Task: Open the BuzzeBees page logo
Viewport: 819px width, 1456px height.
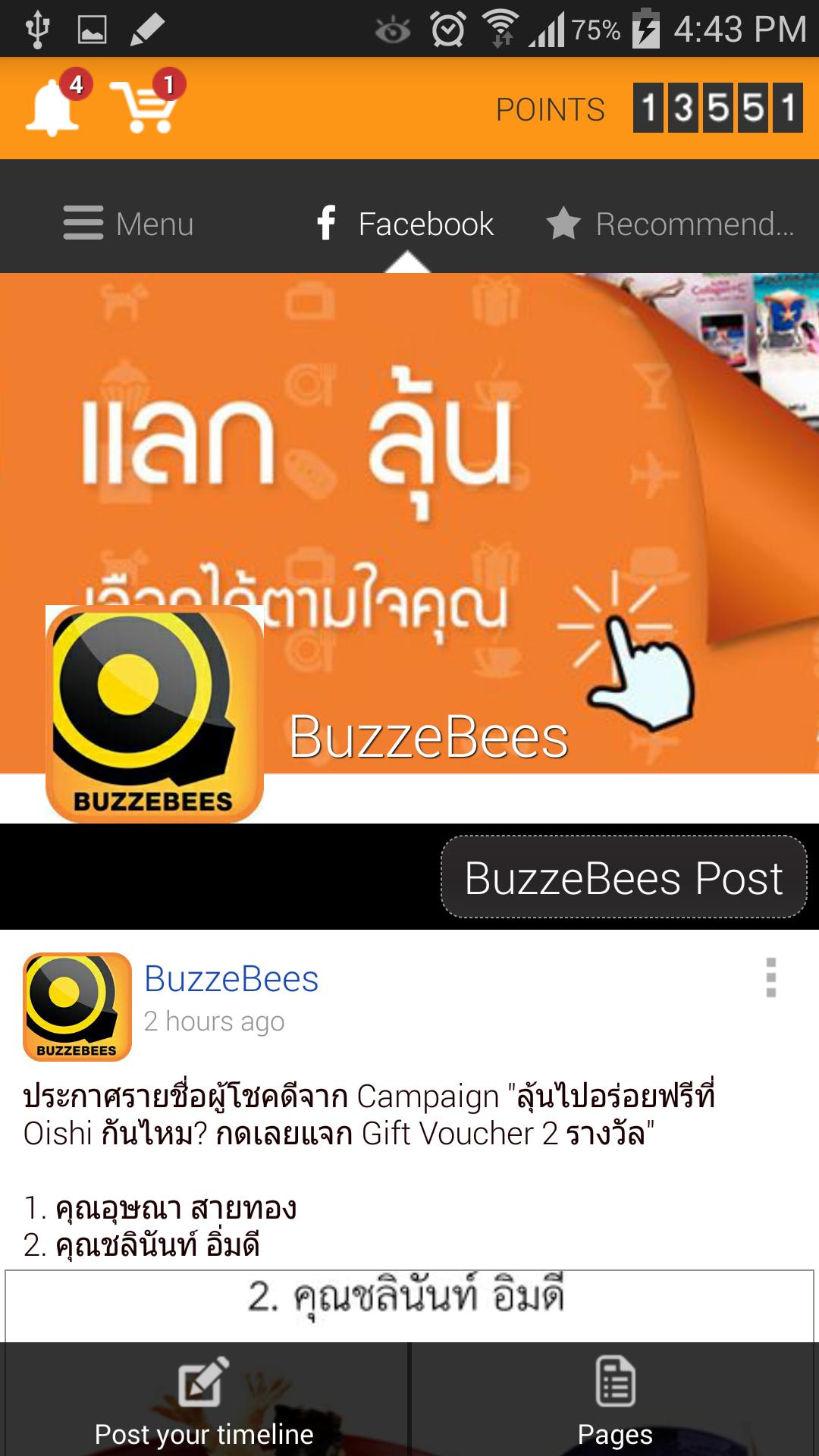Action: 155,714
